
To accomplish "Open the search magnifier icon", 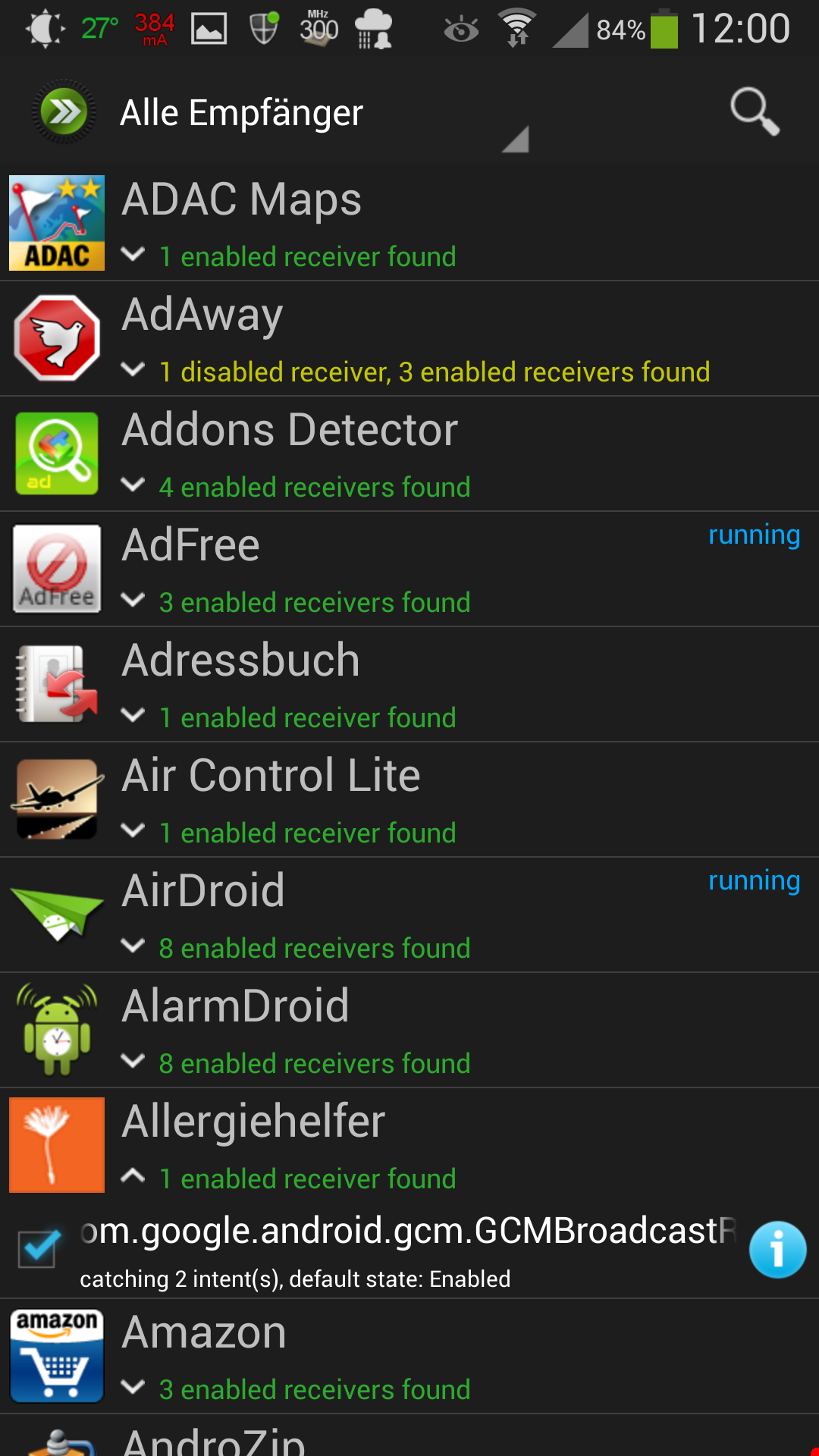I will tap(755, 112).
